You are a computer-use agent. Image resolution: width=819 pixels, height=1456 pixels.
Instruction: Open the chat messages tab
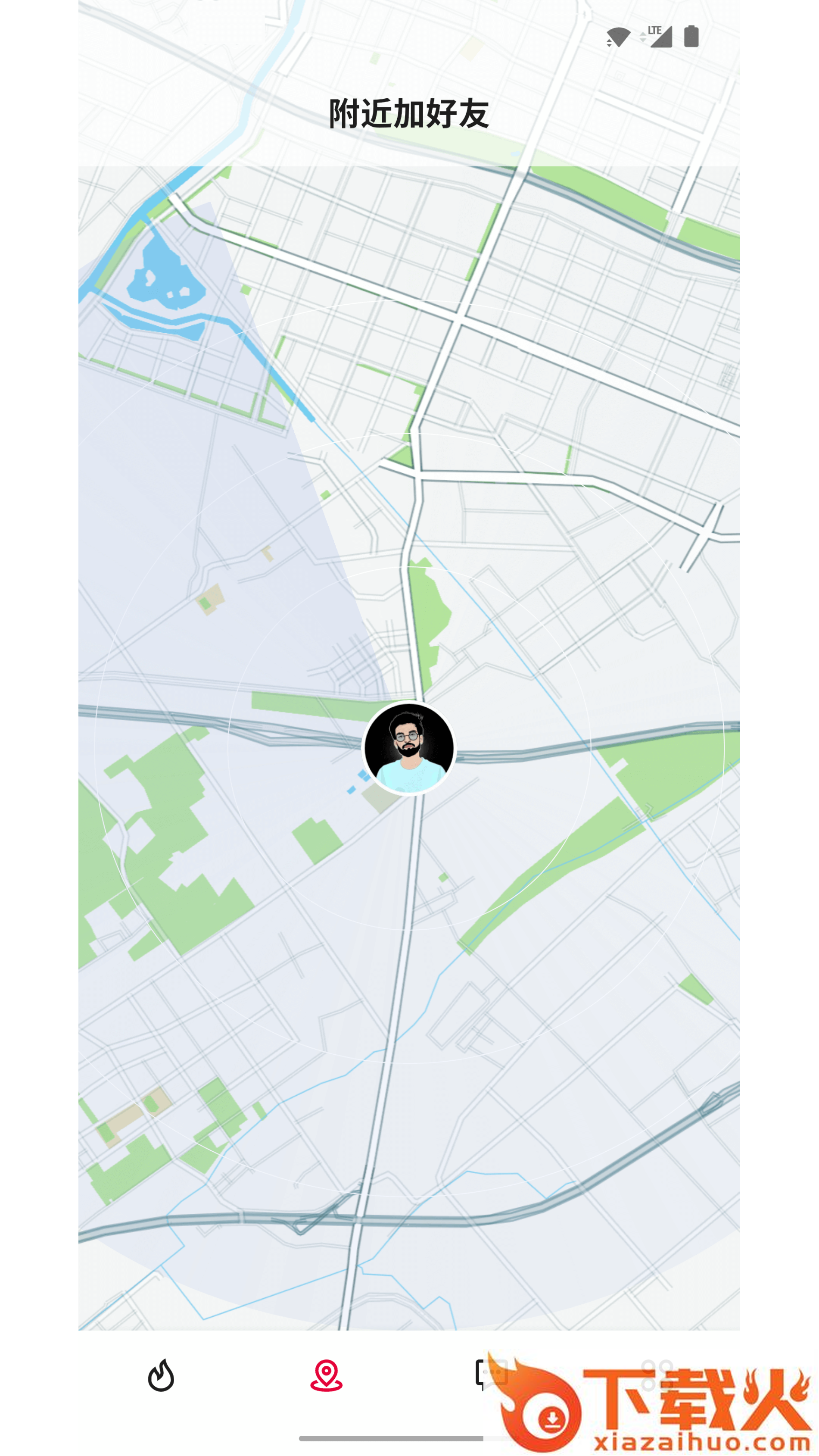(x=490, y=1374)
